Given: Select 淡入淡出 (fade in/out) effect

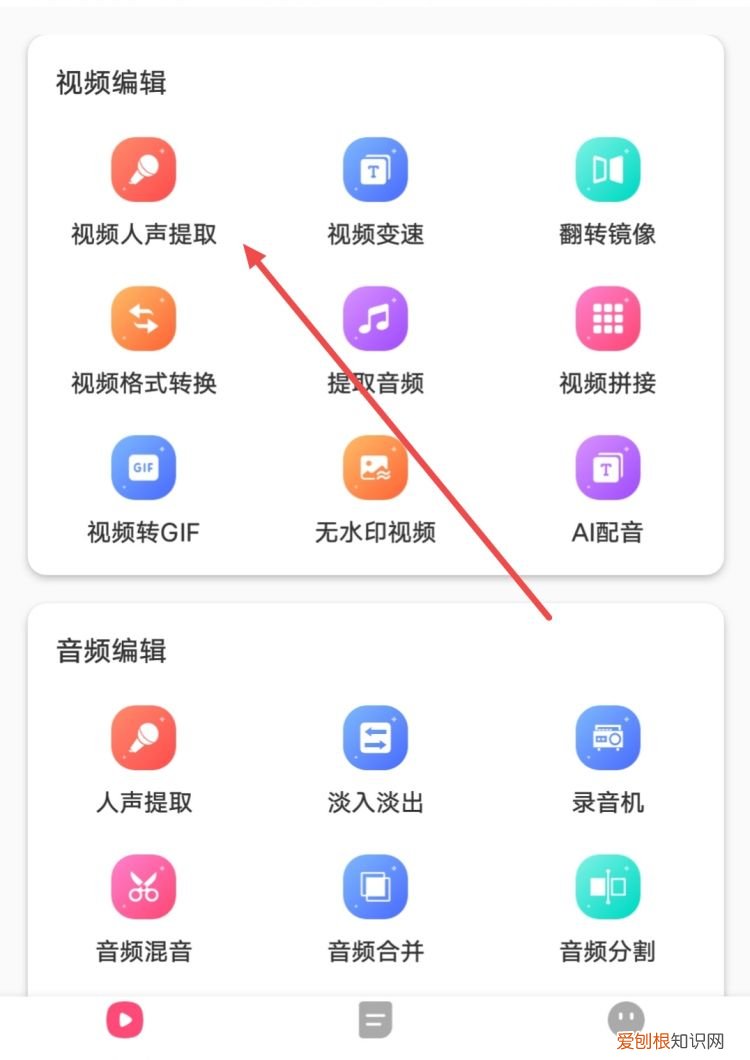Looking at the screenshot, I should 375,757.
